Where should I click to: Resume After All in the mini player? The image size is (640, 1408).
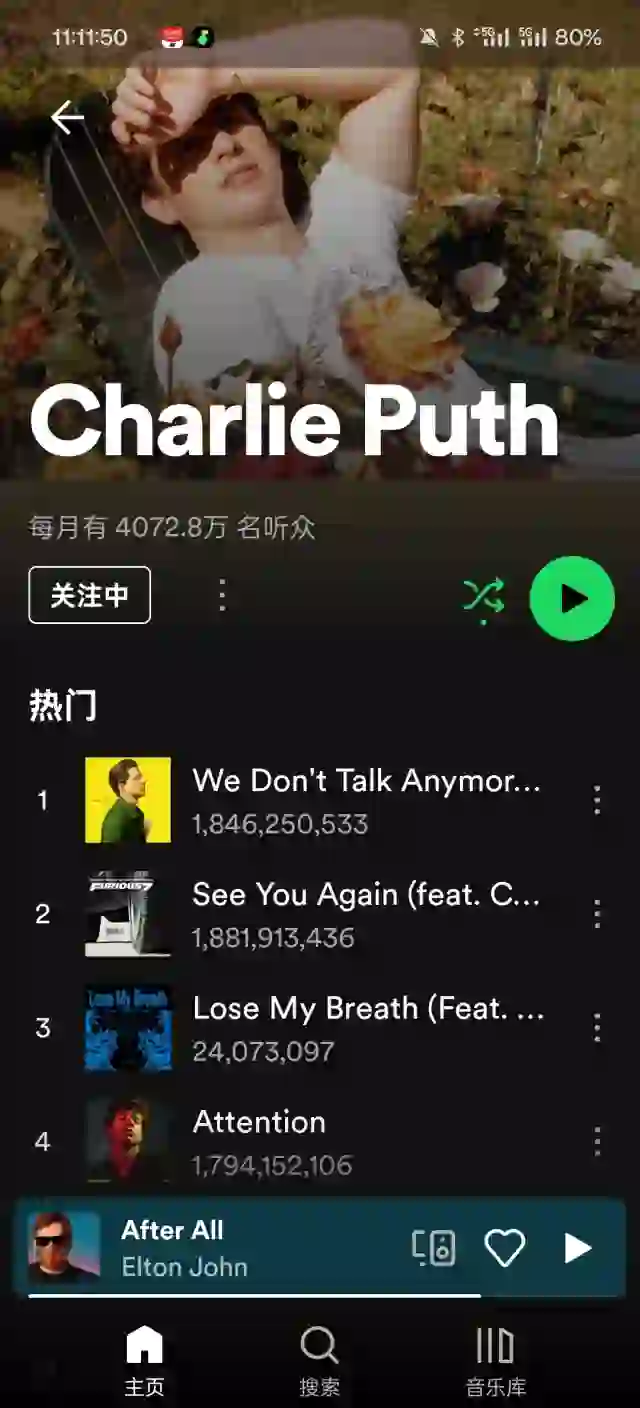[x=578, y=1247]
